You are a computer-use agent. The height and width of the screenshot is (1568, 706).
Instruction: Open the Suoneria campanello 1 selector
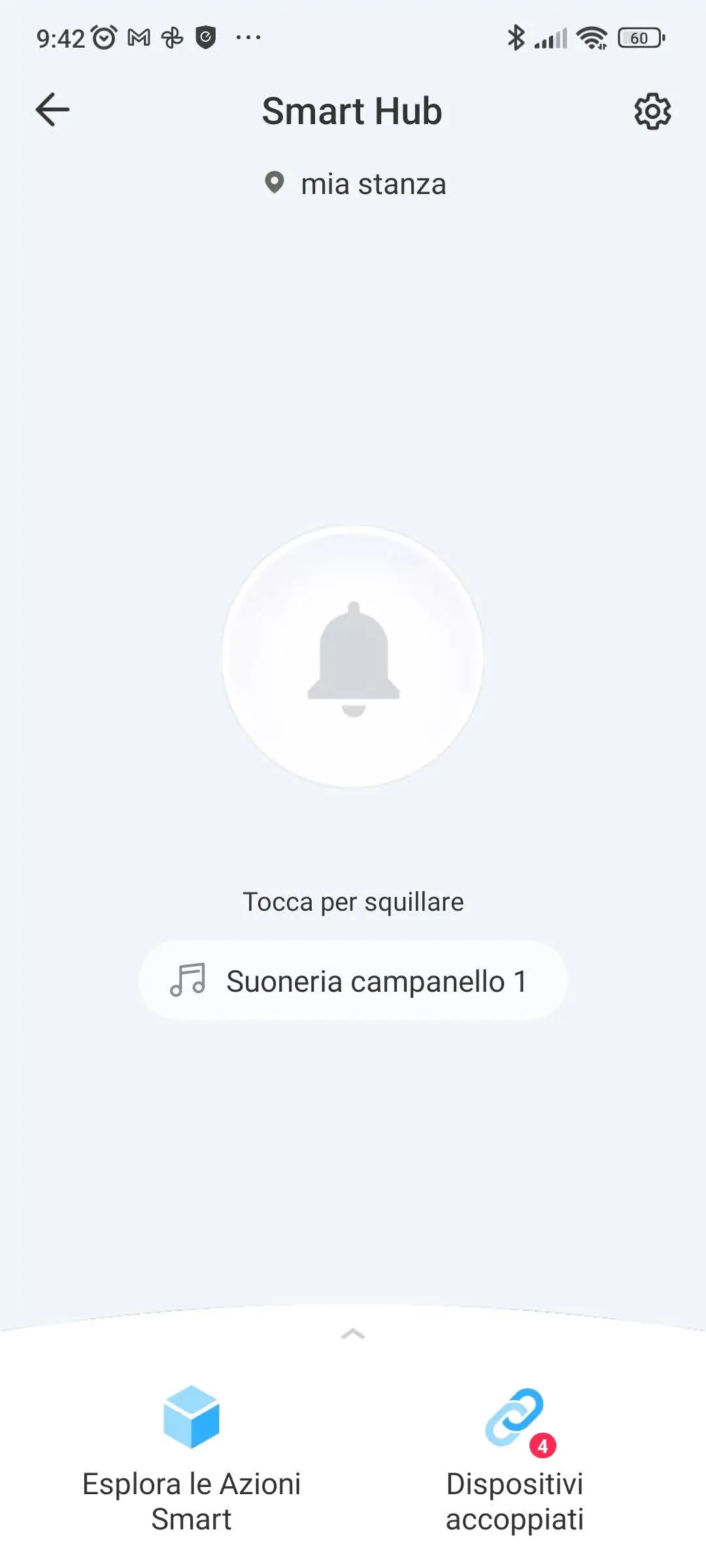(353, 980)
